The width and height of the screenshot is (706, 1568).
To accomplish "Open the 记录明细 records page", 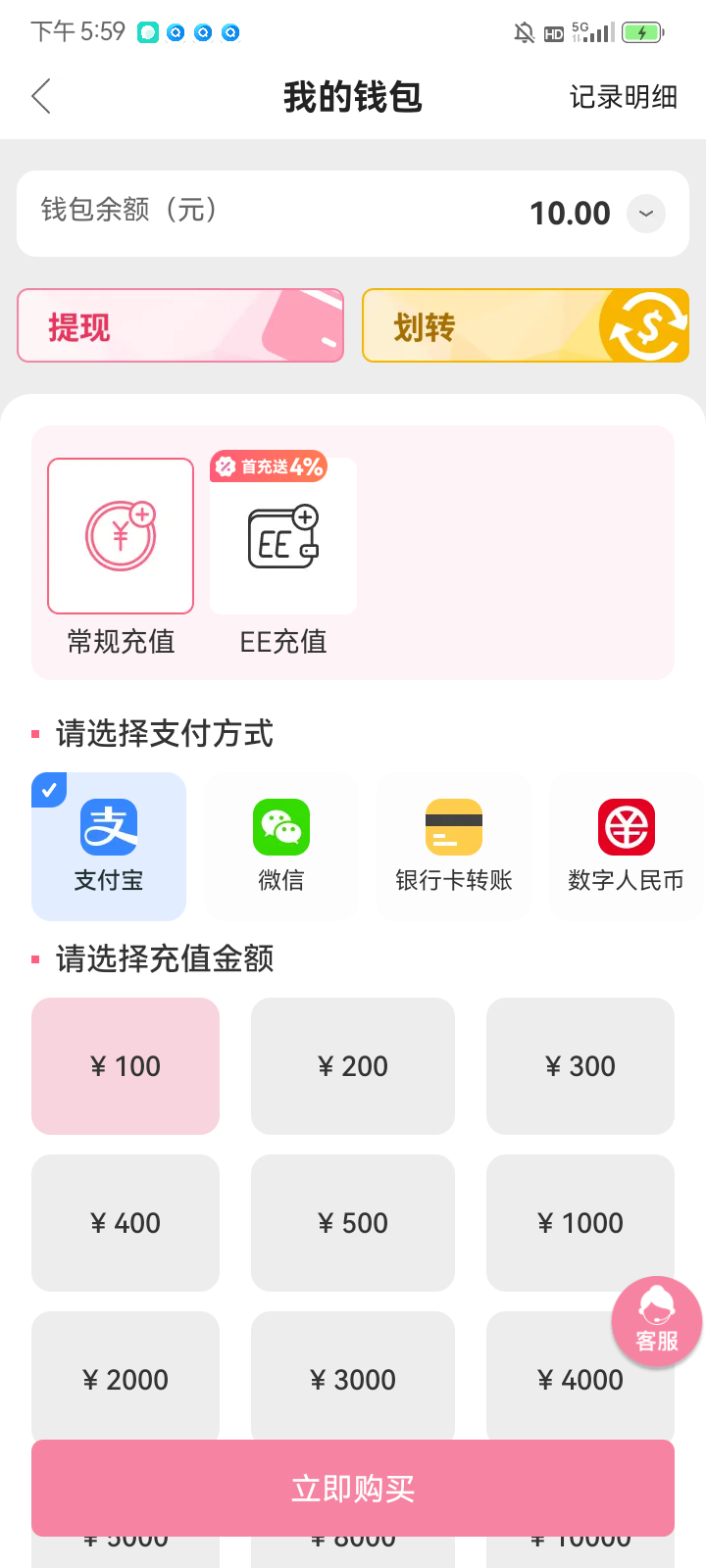I will 625,97.
